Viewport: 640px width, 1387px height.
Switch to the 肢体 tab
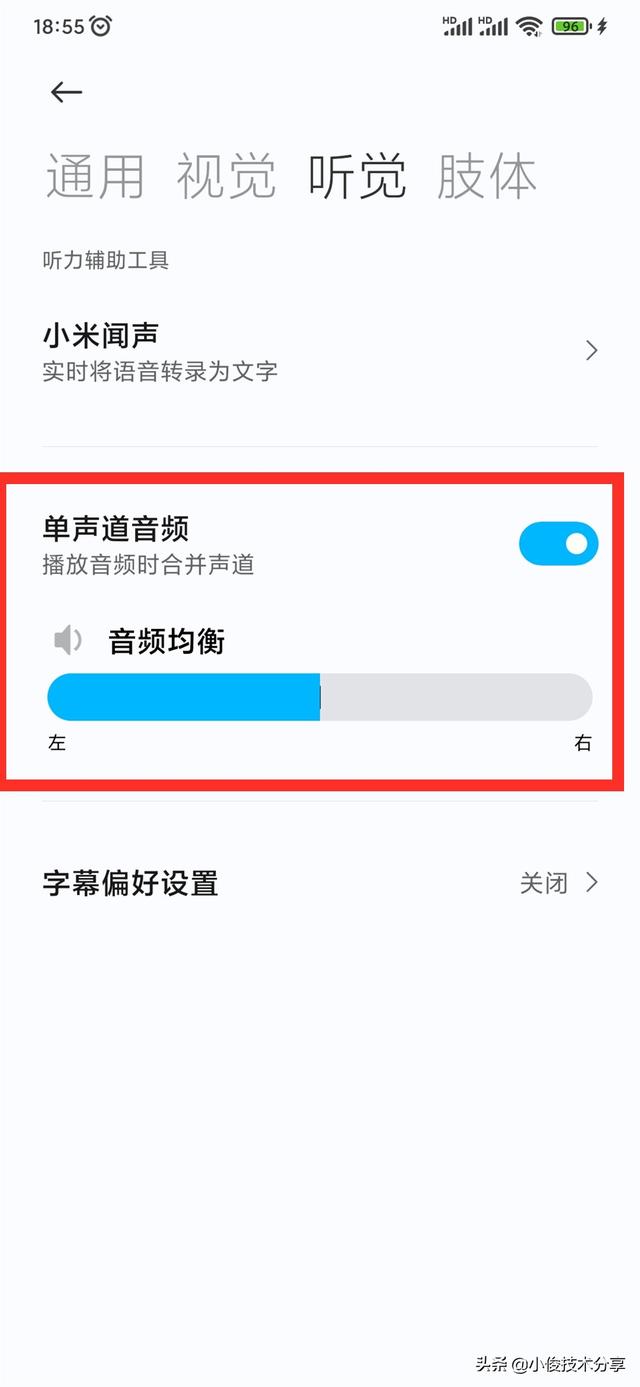[487, 177]
